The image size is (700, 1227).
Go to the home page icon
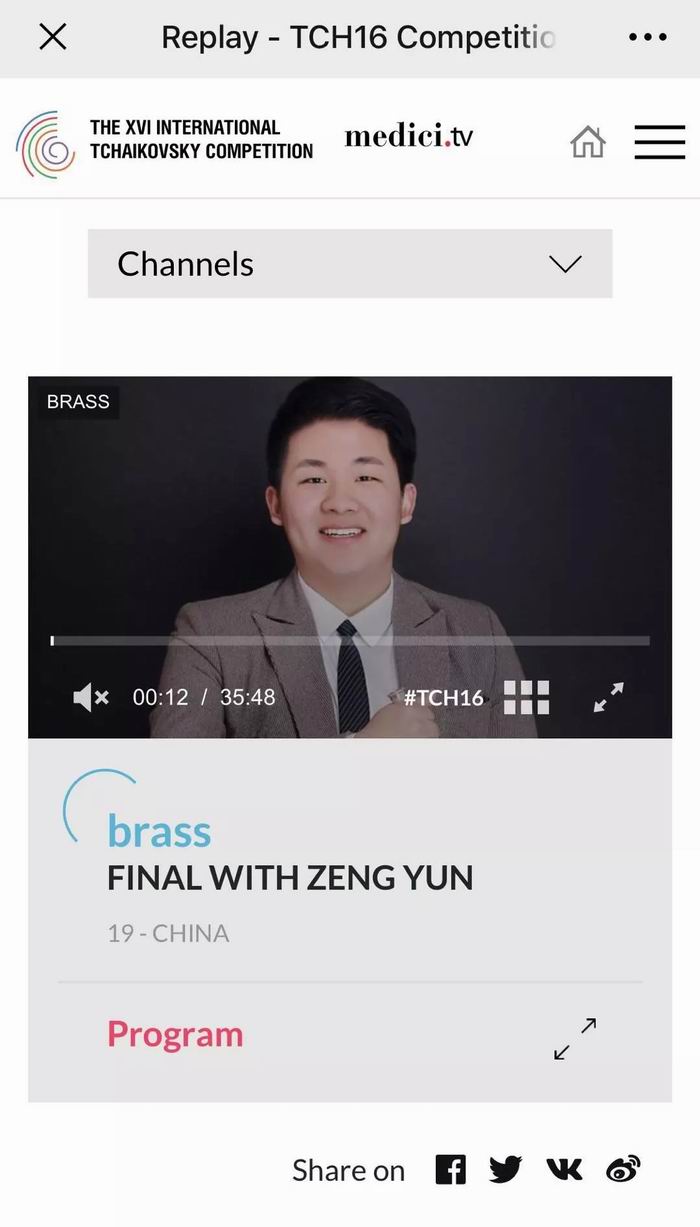click(x=588, y=142)
